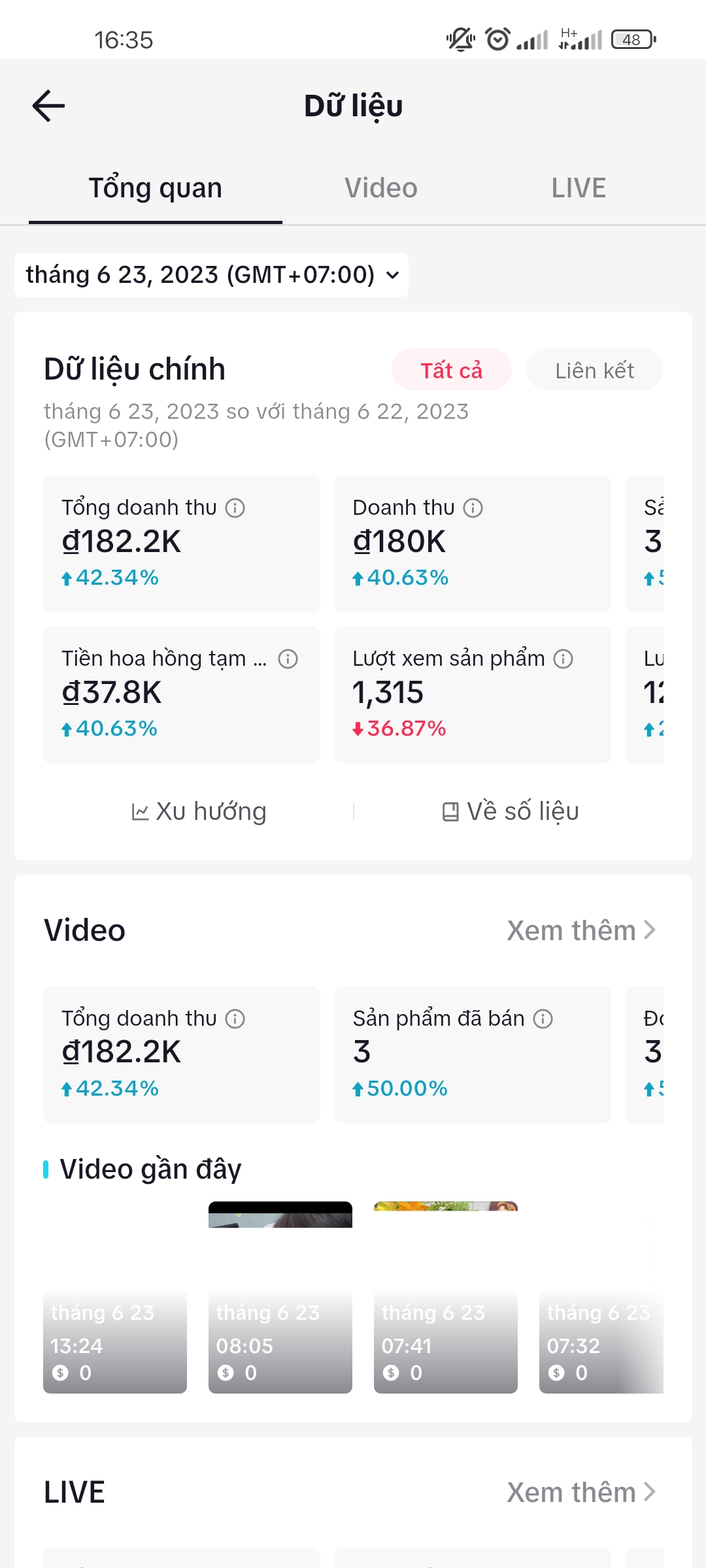Tap Xem thêm next to LIVE
The width and height of the screenshot is (706, 1568).
click(x=580, y=1492)
